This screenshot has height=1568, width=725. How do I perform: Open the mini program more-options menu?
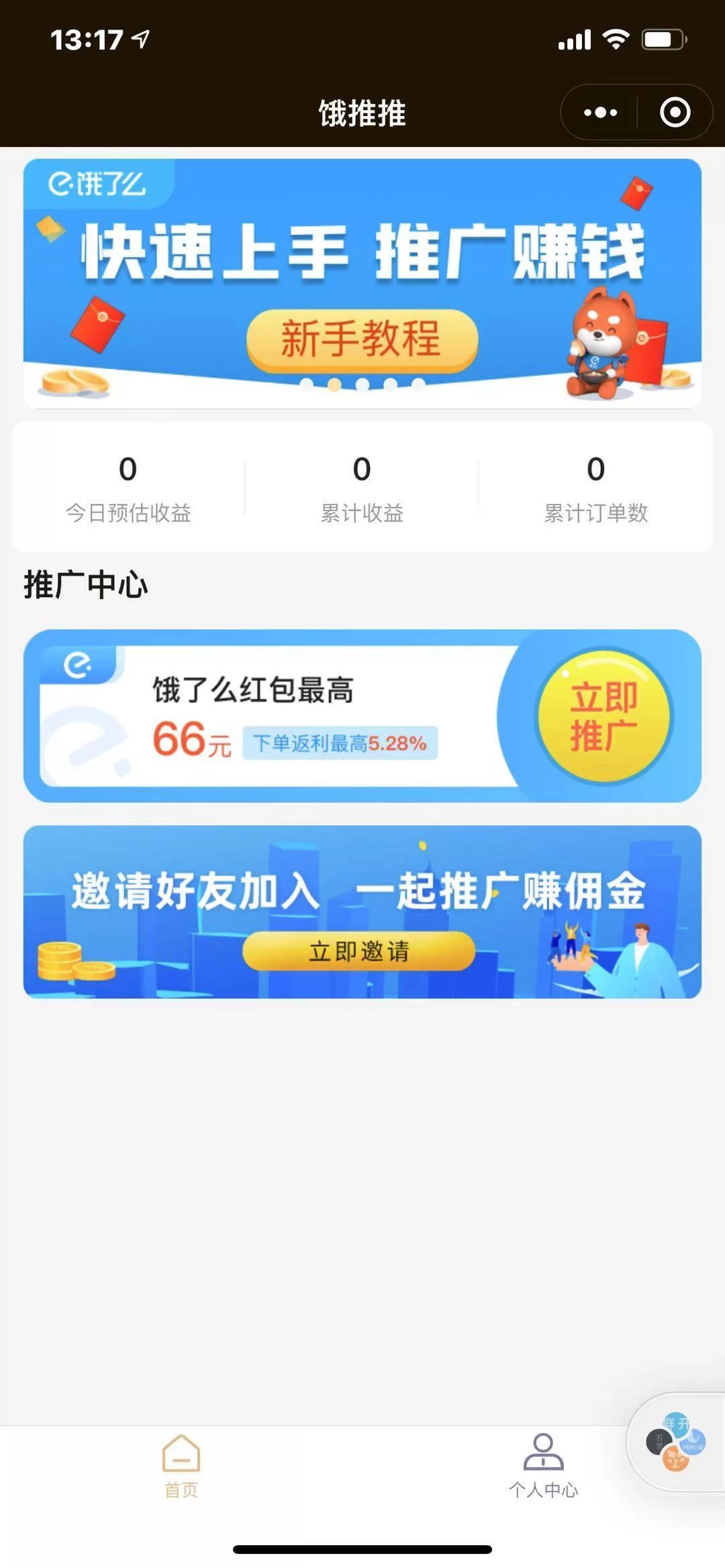pyautogui.click(x=600, y=113)
